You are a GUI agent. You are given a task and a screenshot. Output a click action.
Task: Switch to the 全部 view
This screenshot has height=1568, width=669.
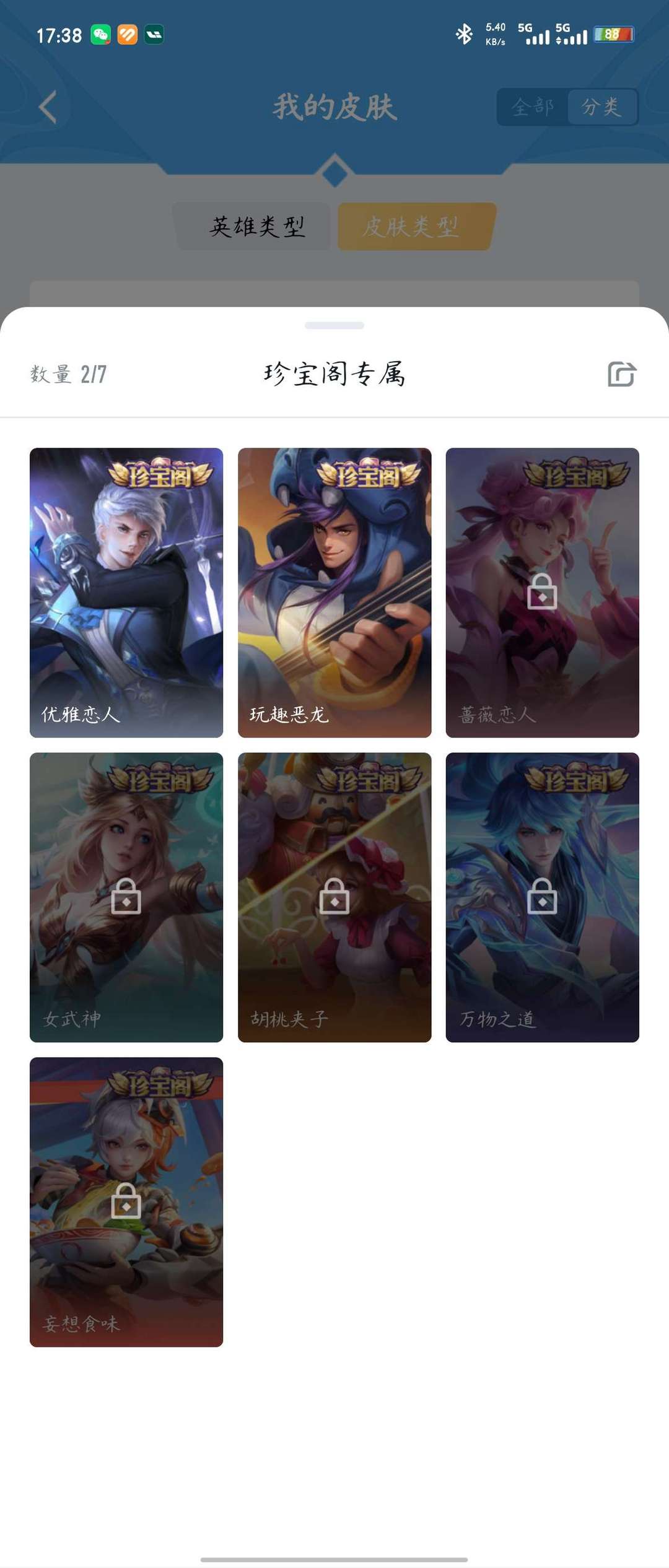[533, 107]
